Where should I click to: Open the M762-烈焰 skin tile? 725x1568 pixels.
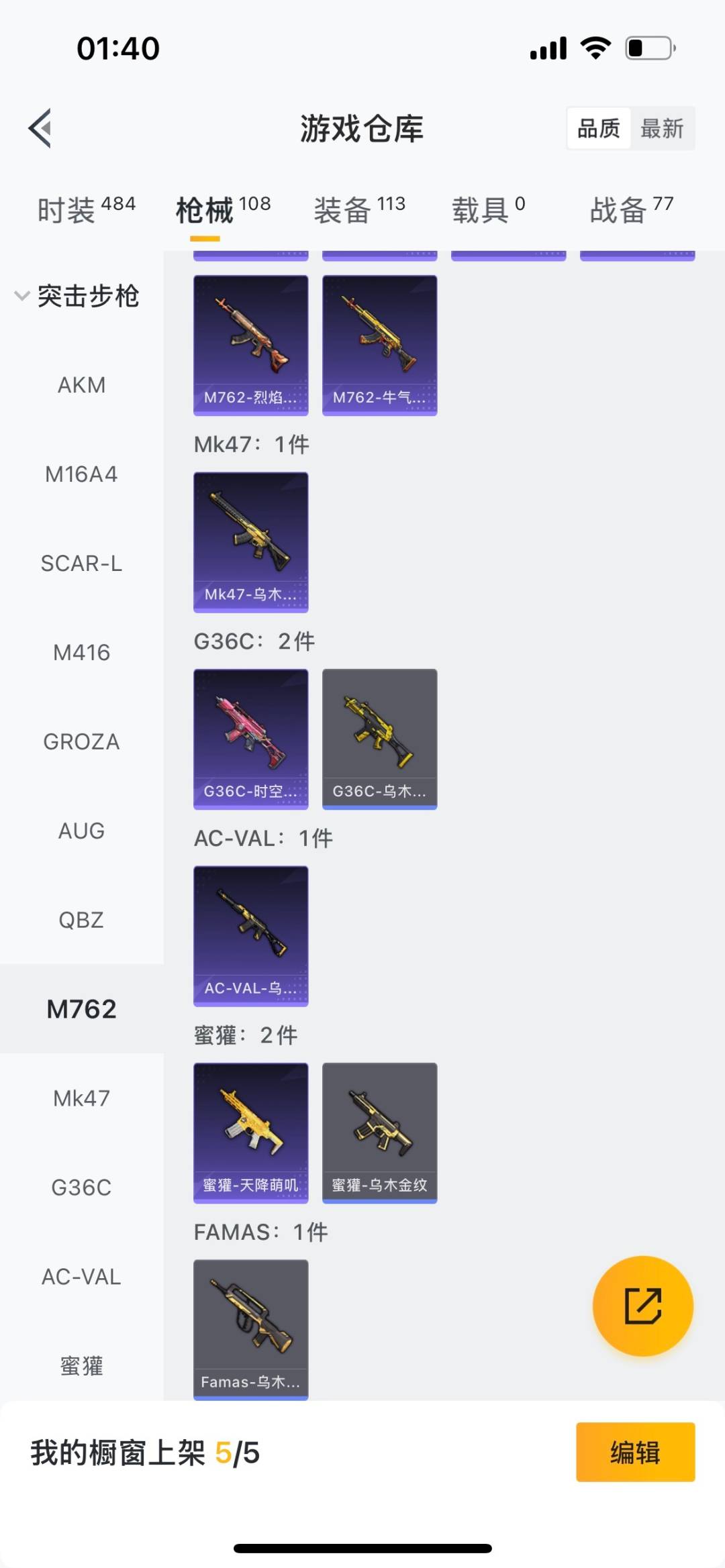(x=250, y=345)
